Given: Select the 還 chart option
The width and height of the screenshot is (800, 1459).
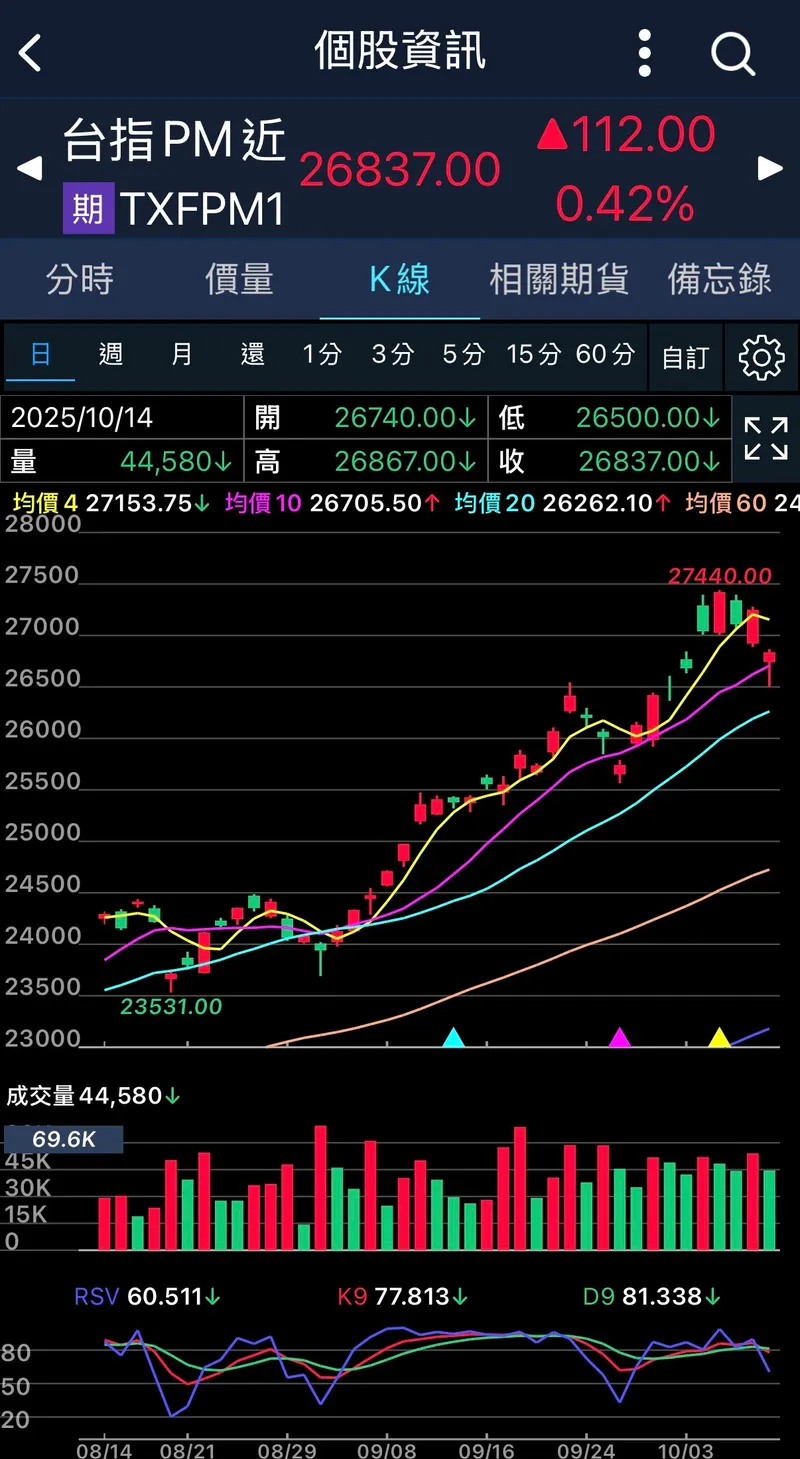Looking at the screenshot, I should pos(252,354).
